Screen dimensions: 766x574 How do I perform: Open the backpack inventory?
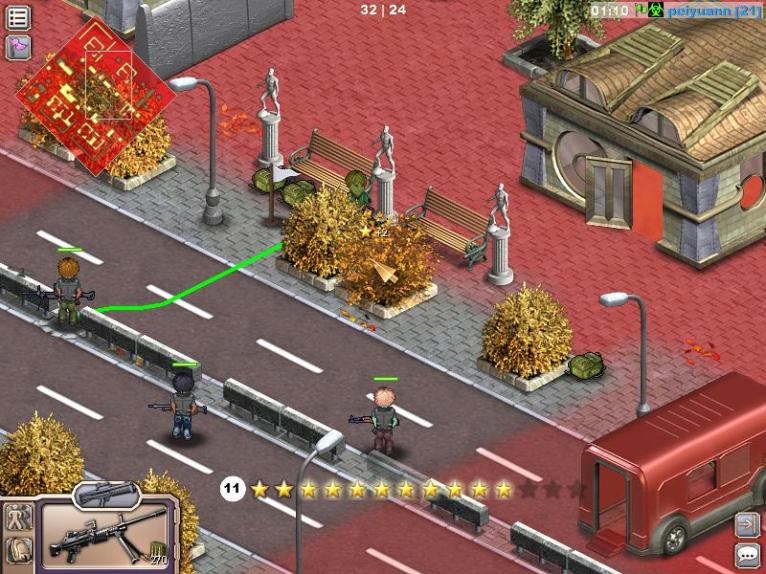(18, 549)
